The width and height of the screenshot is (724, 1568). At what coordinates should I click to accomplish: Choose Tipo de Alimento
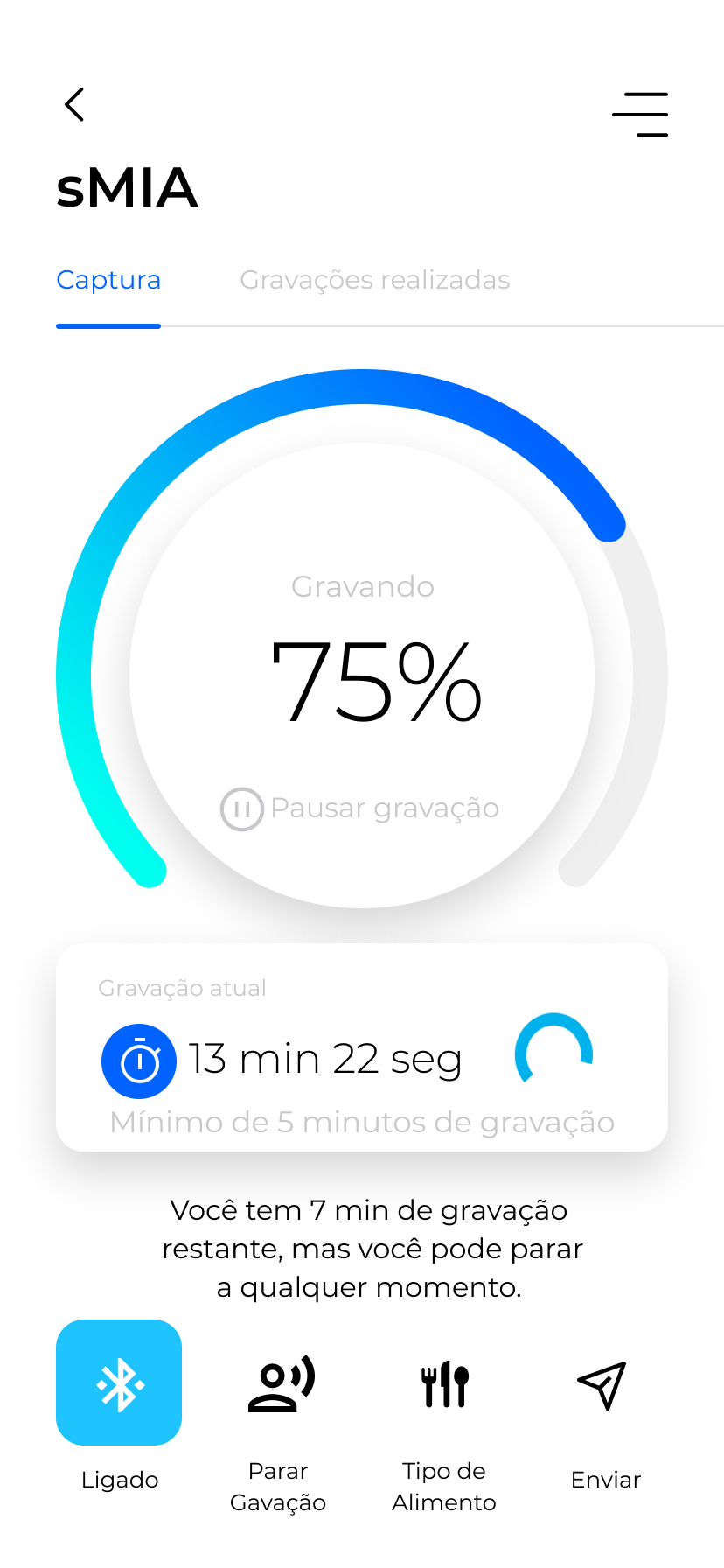coord(445,1385)
